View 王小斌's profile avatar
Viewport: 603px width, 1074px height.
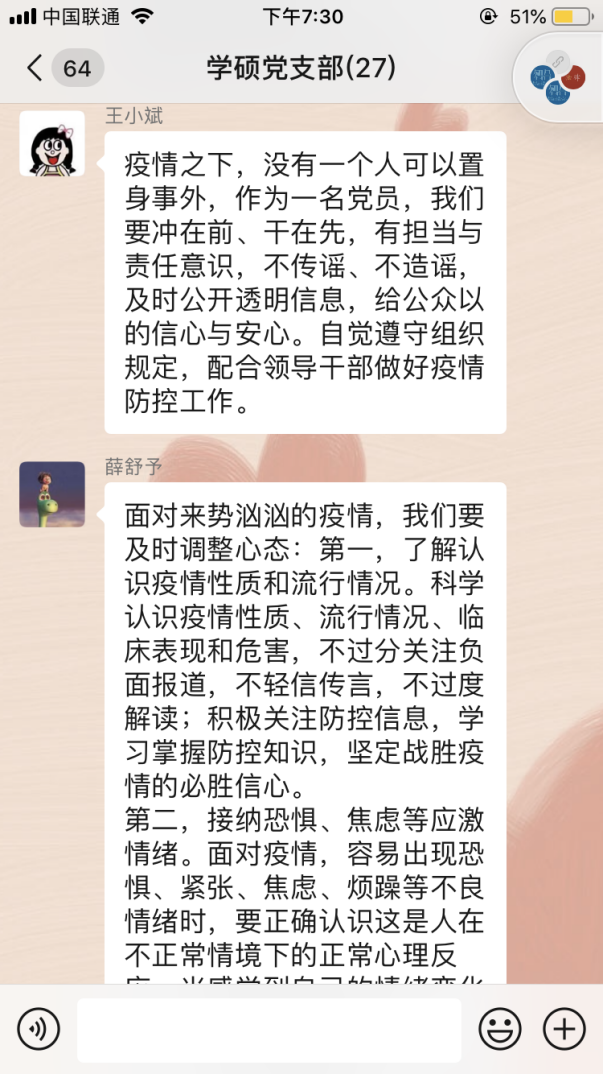coord(52,143)
